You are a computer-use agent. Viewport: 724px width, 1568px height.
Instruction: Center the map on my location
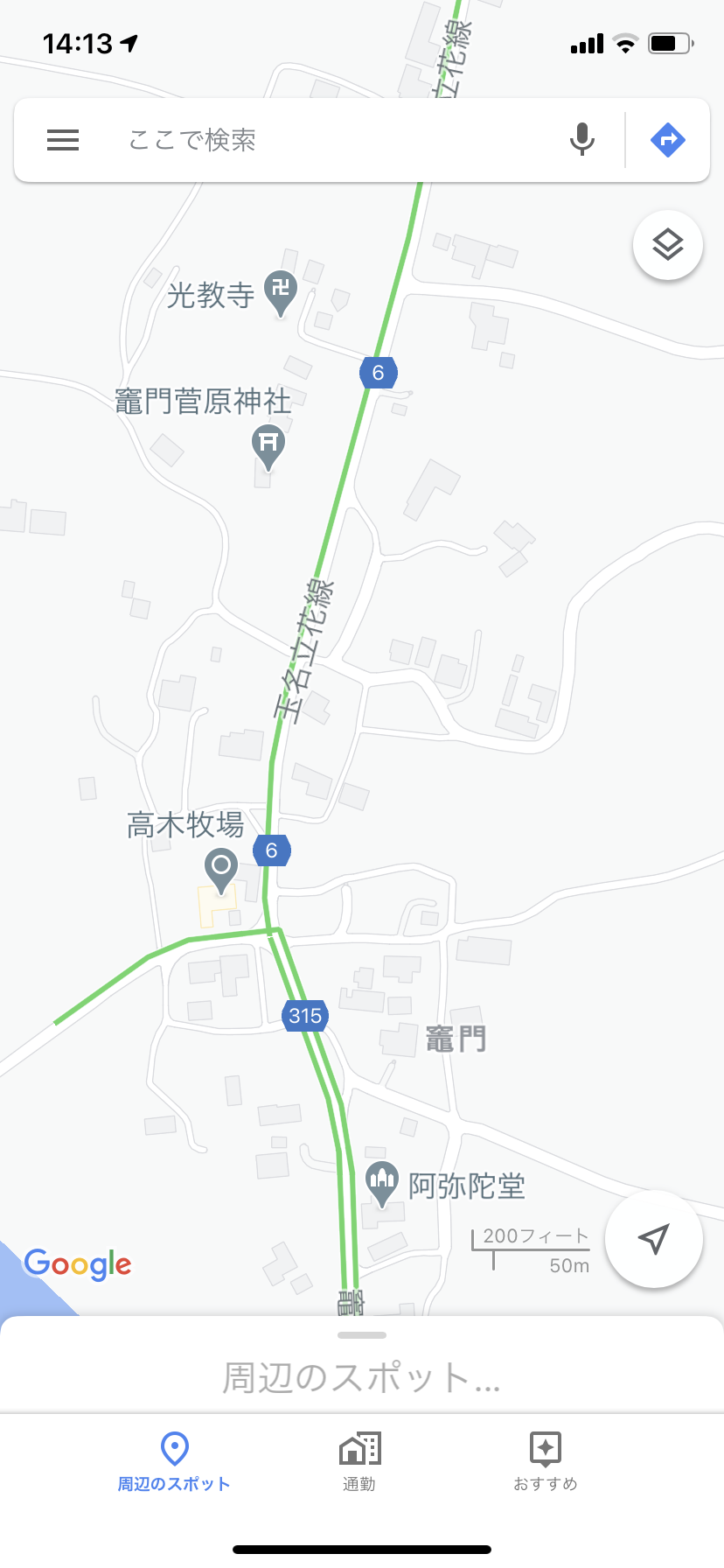click(x=654, y=1239)
